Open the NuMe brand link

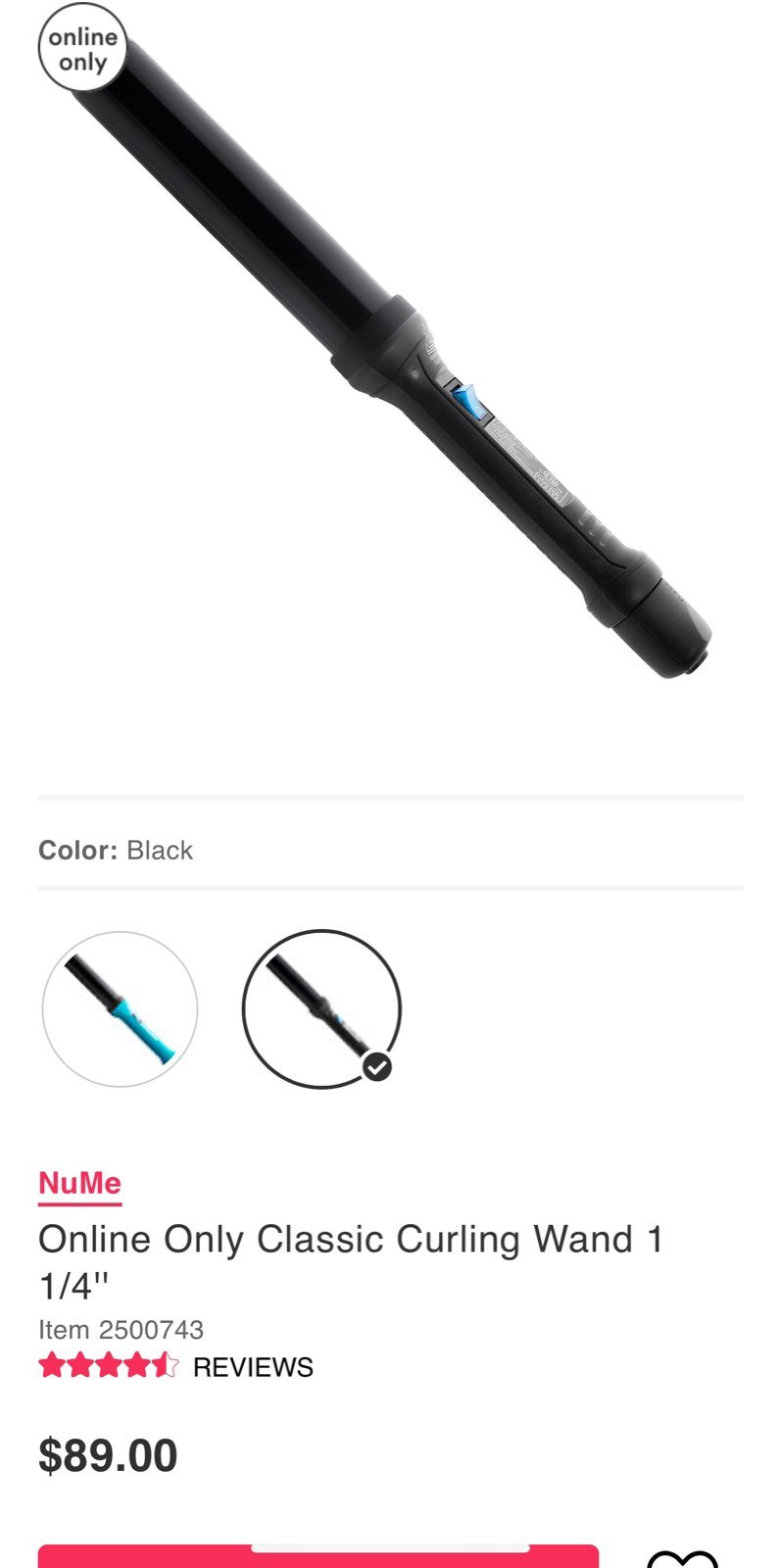(x=79, y=1183)
